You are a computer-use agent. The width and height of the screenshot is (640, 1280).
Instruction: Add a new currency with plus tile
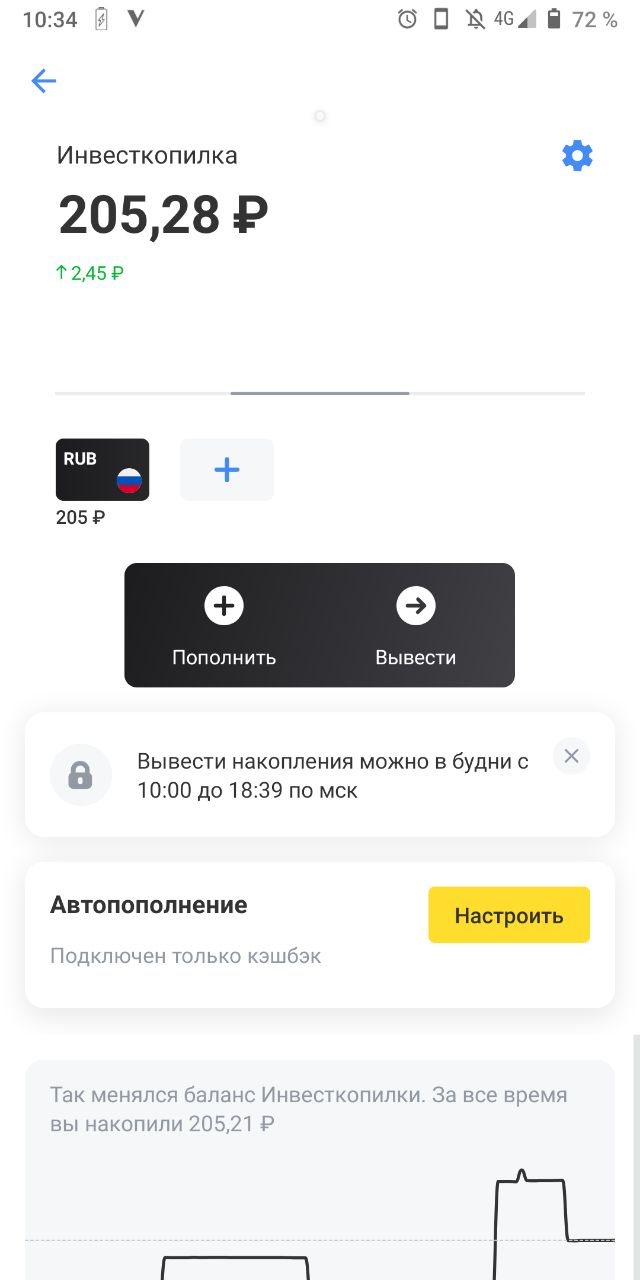[227, 470]
